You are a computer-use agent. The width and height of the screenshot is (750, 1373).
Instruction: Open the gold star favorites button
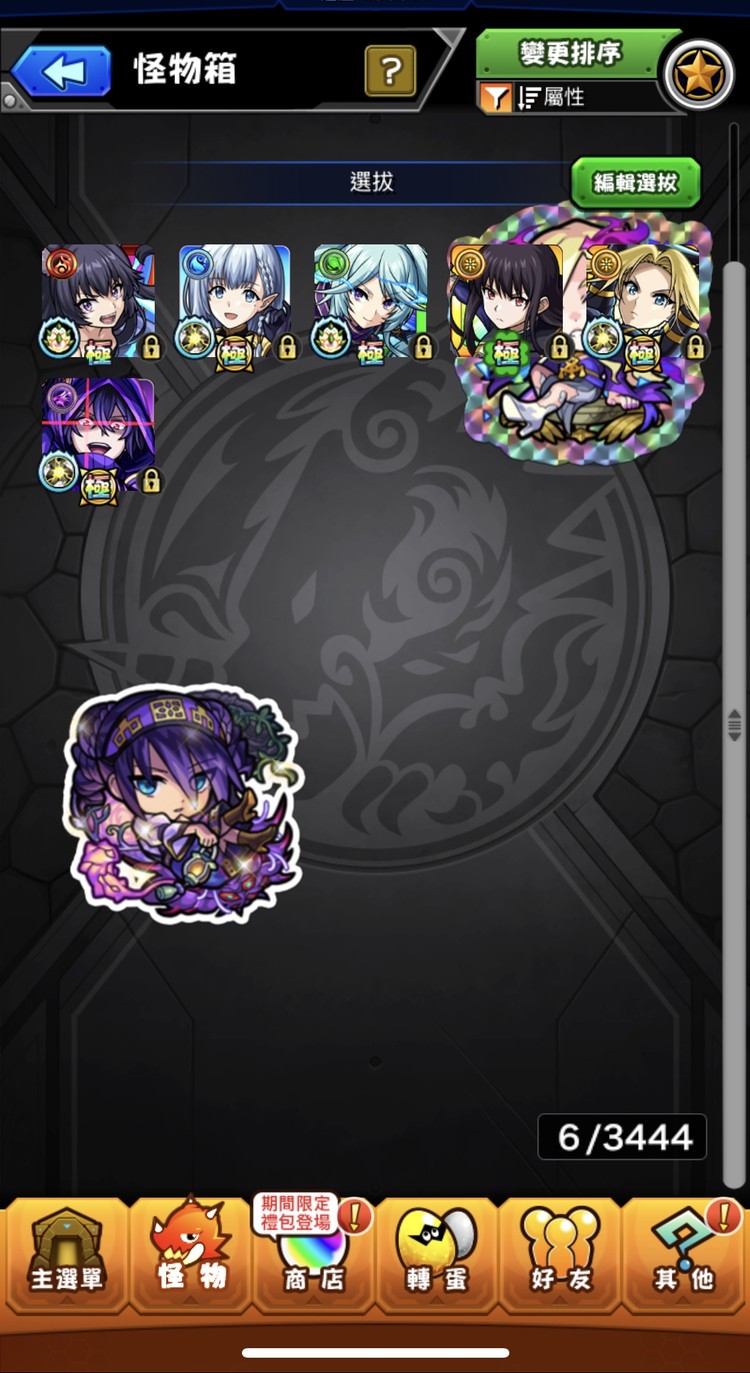[x=698, y=75]
